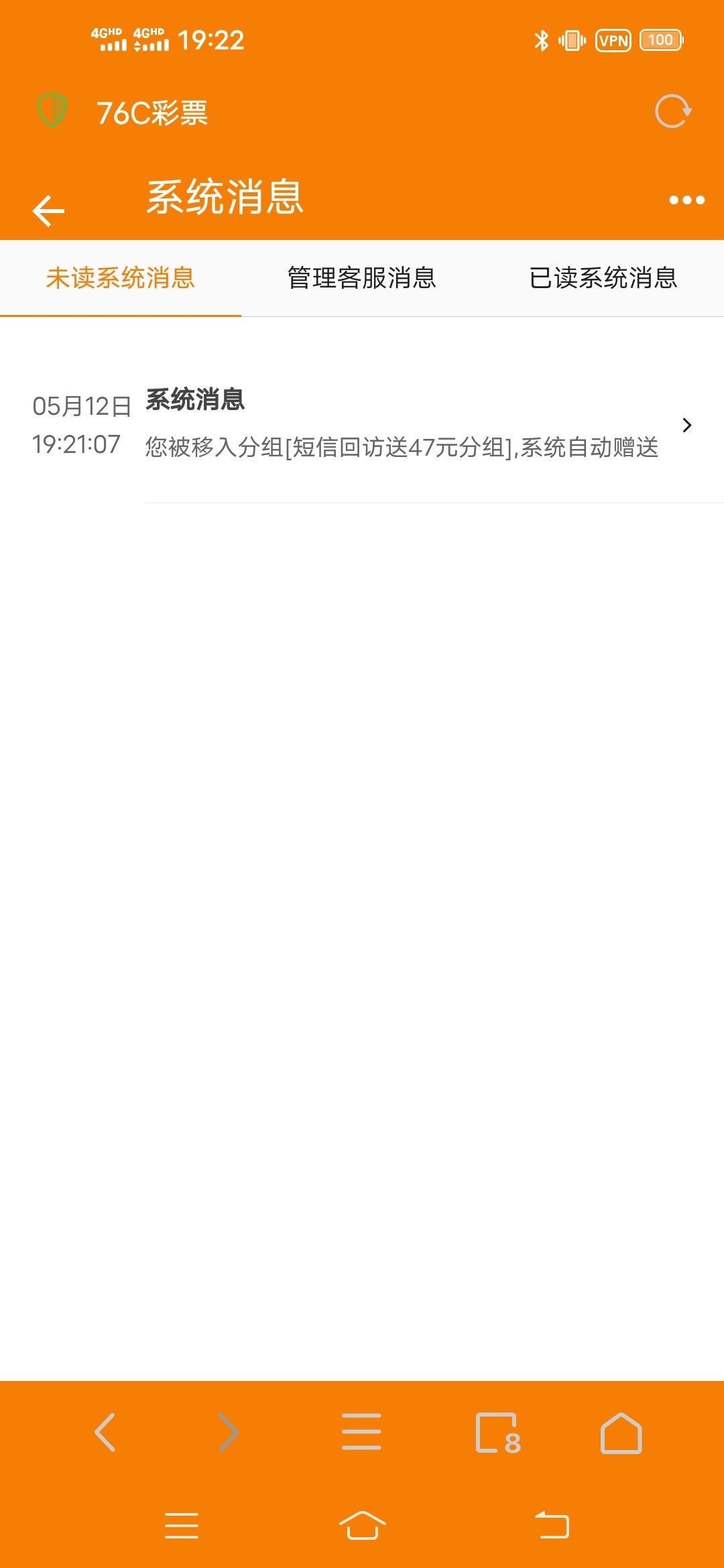Tap the battery level indicator

tap(660, 40)
